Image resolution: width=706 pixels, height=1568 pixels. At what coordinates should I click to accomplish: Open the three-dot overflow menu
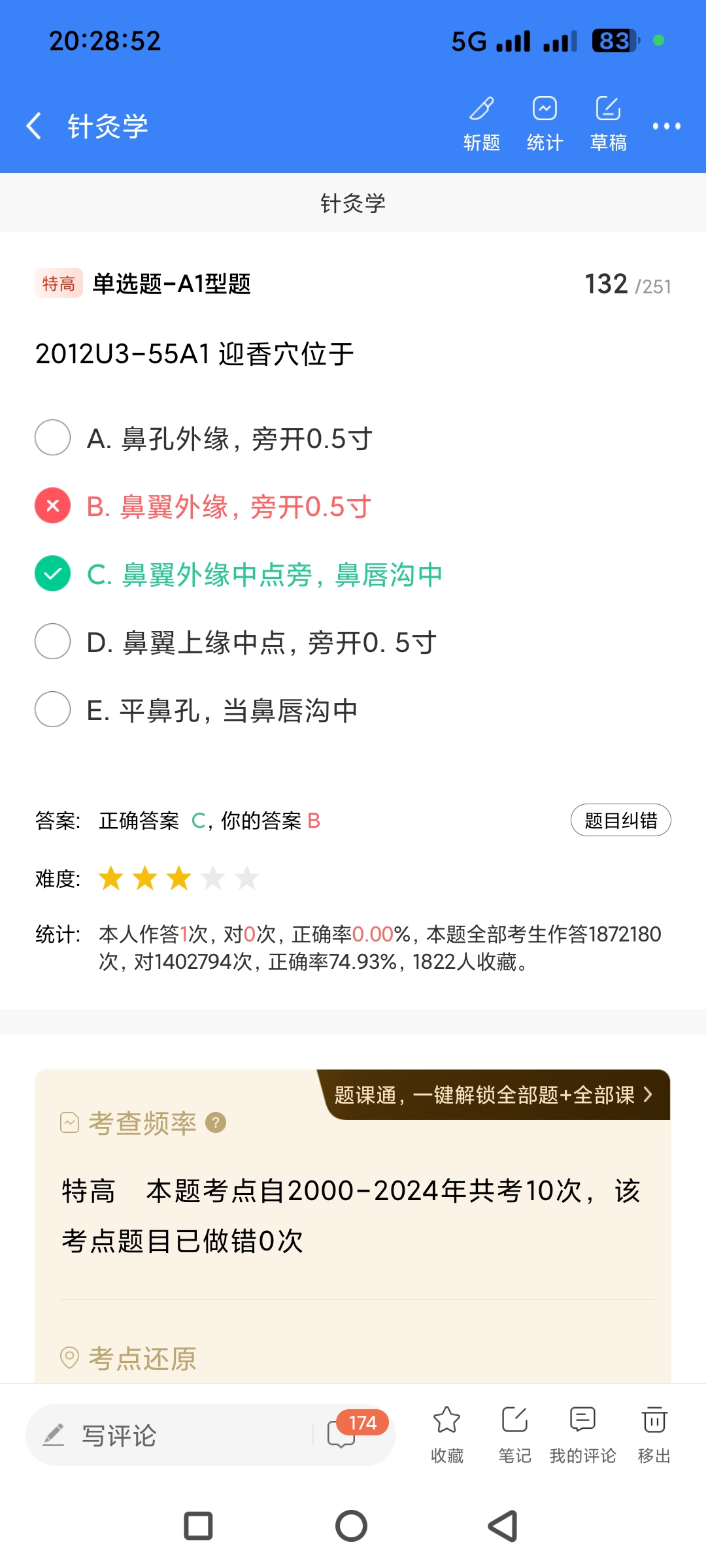coord(666,126)
